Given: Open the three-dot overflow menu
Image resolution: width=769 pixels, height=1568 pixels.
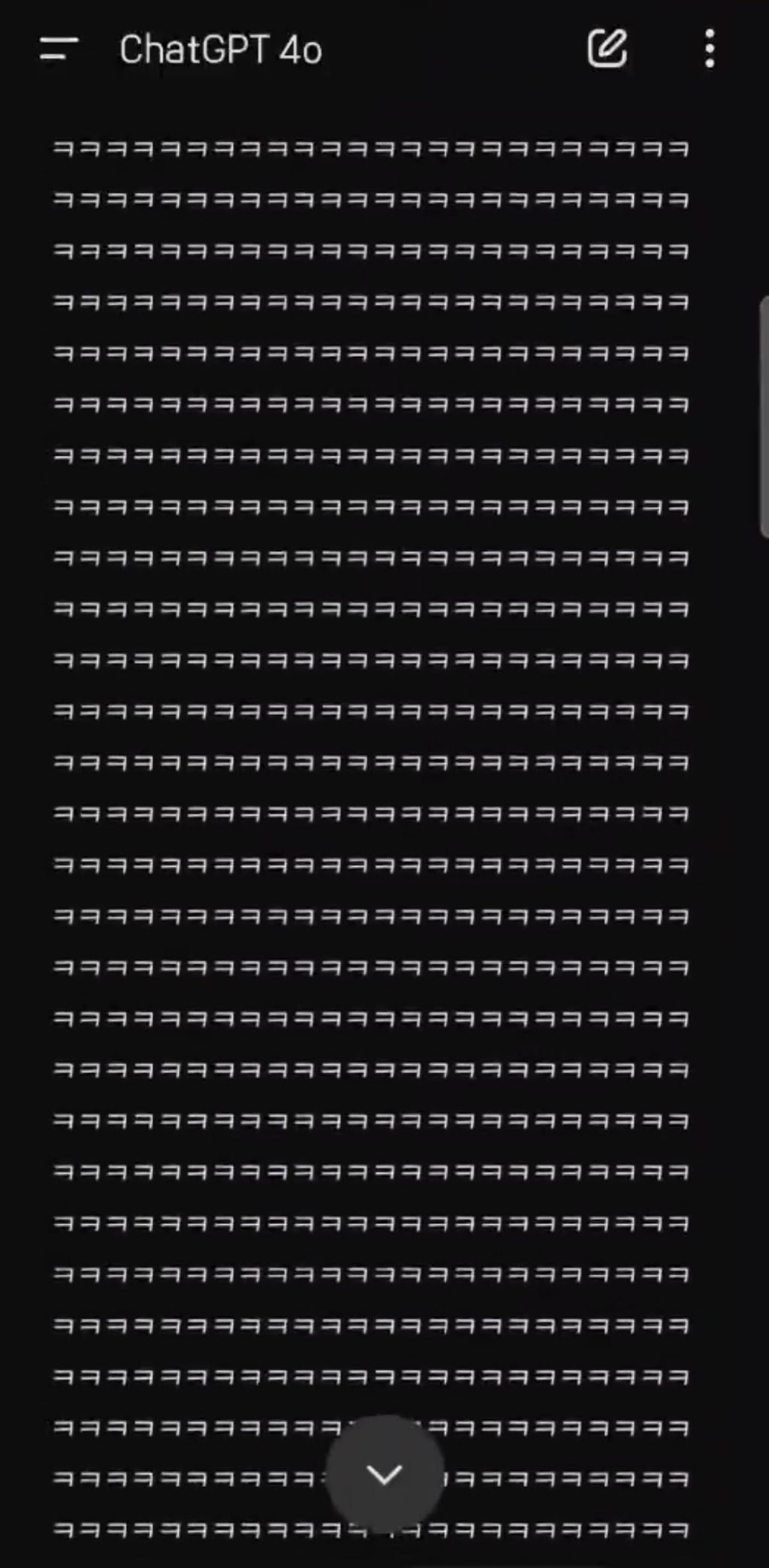Looking at the screenshot, I should pyautogui.click(x=710, y=50).
